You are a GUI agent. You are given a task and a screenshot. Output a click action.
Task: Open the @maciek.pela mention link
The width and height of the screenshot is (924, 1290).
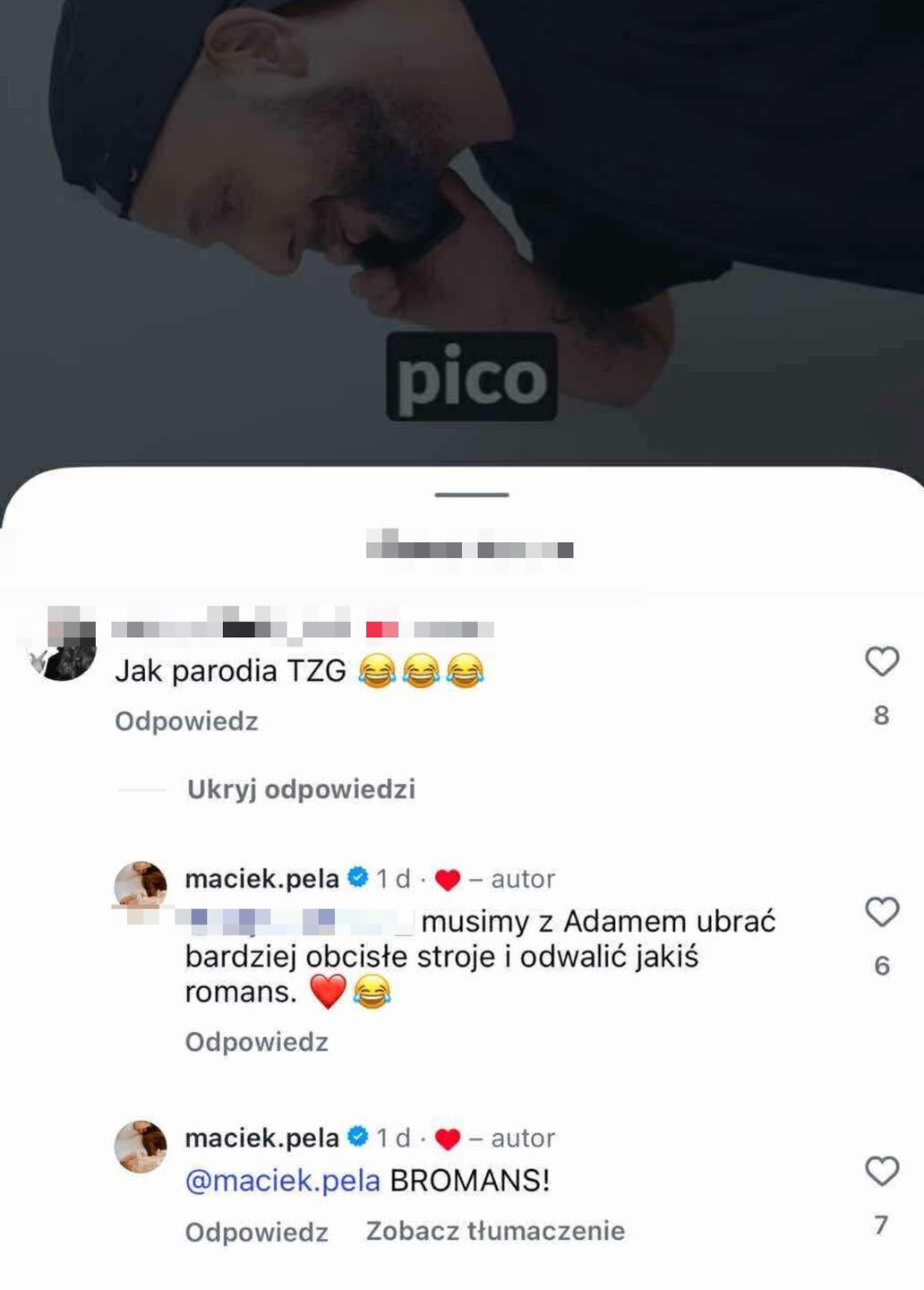tap(282, 1181)
